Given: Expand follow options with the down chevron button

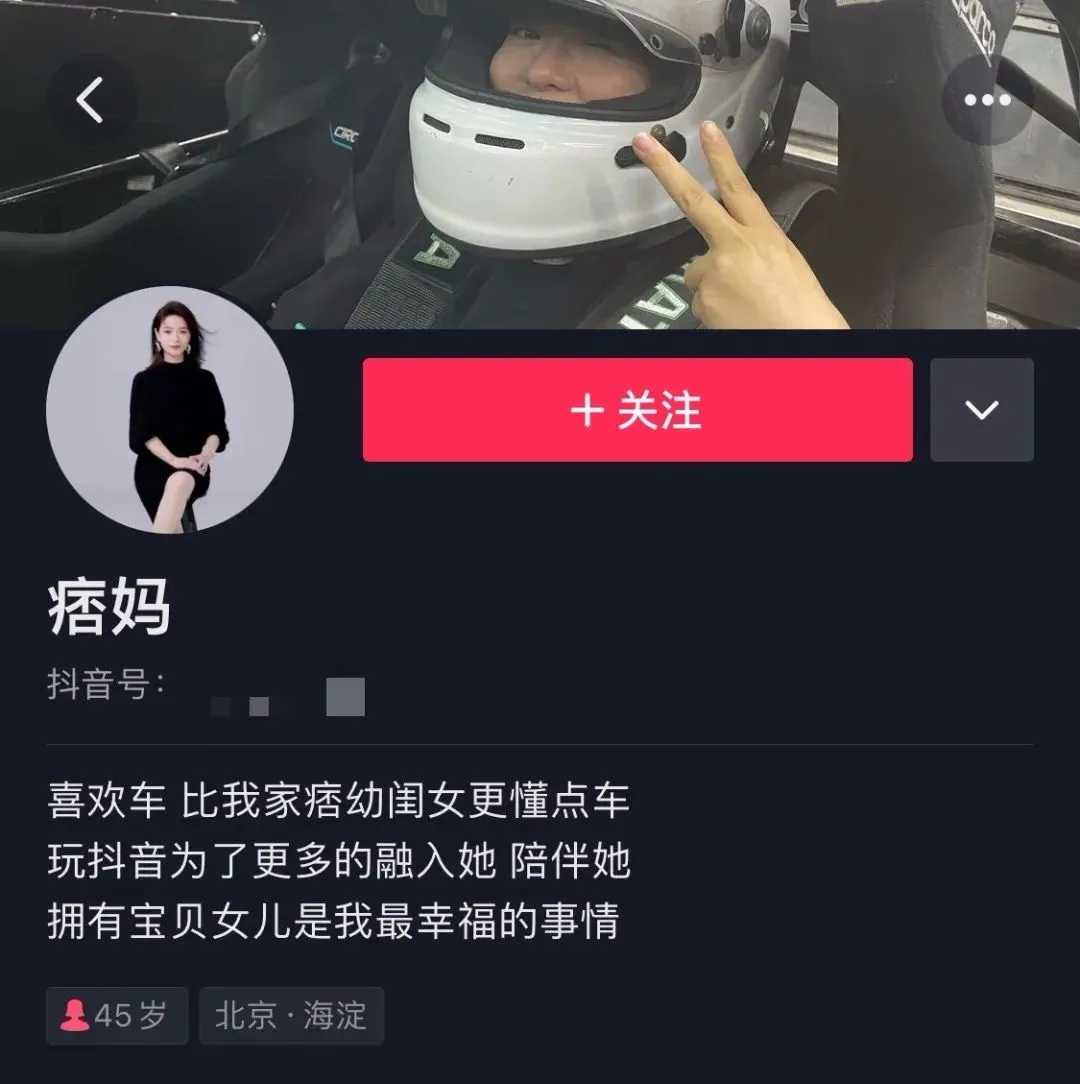Looking at the screenshot, I should tap(981, 410).
